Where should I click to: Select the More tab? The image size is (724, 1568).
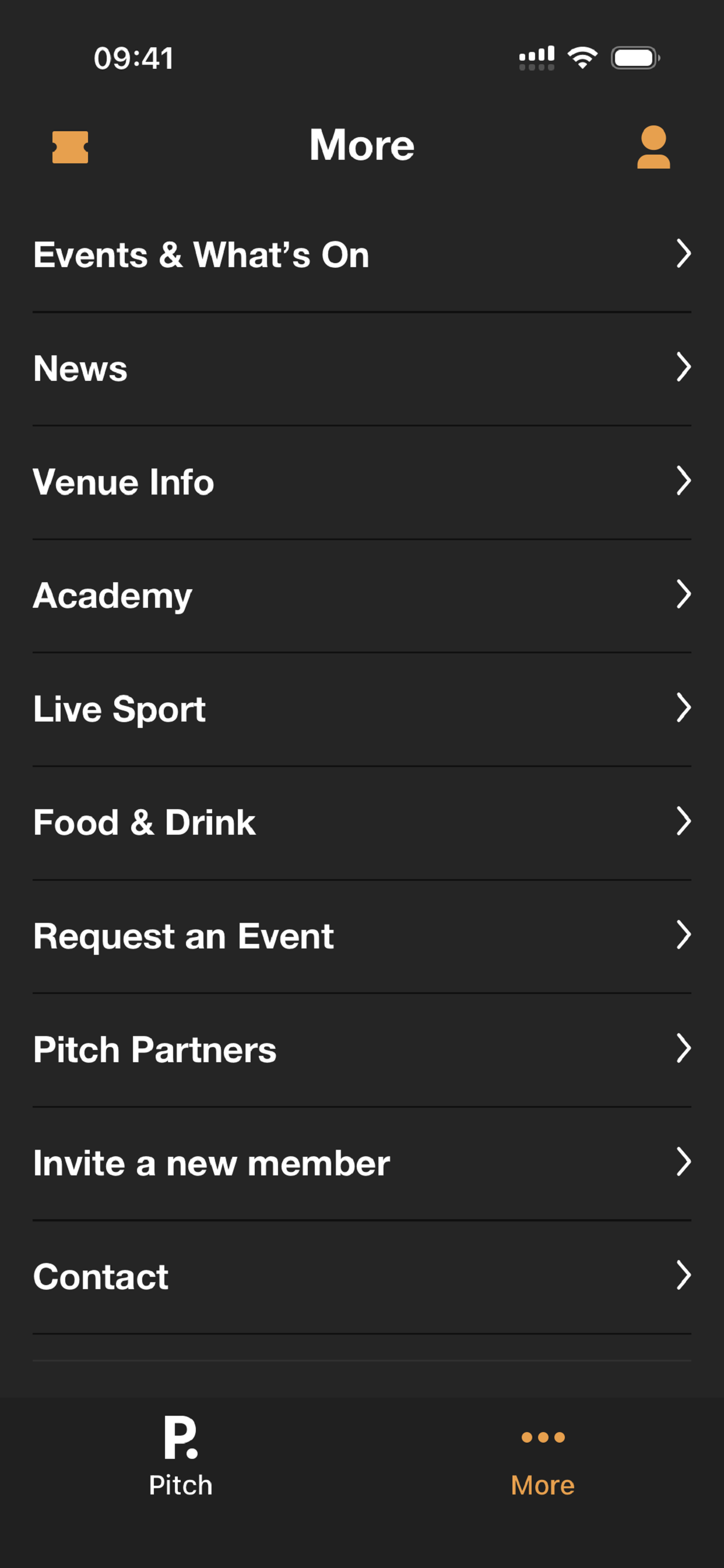[x=543, y=1457]
